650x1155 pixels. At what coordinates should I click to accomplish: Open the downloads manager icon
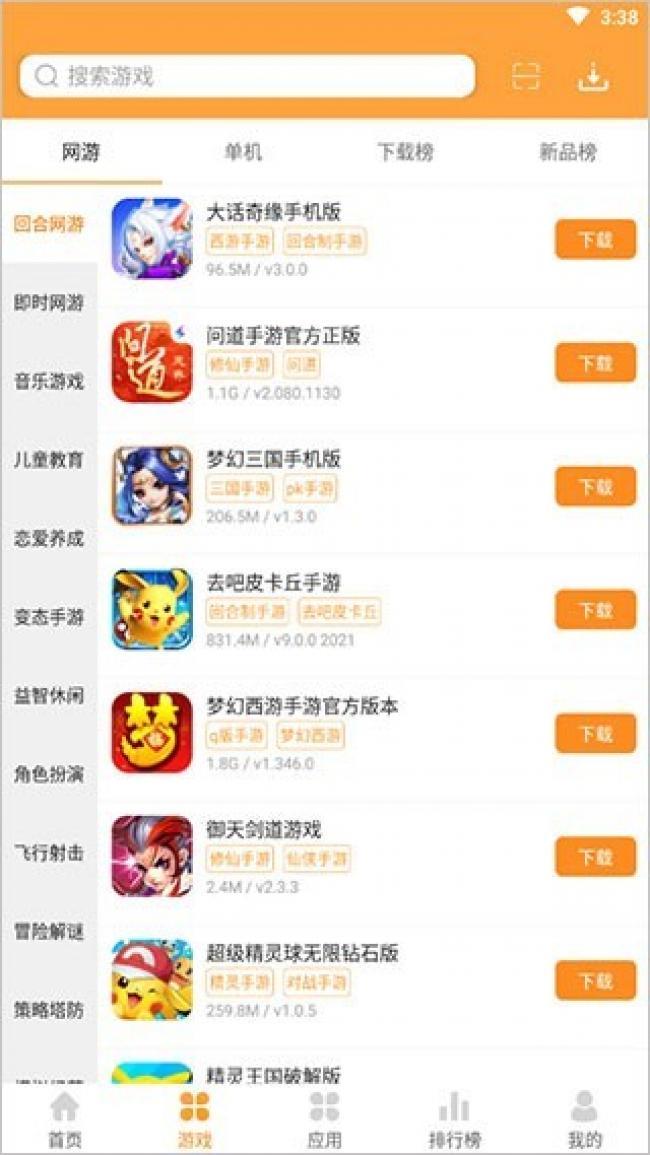593,77
